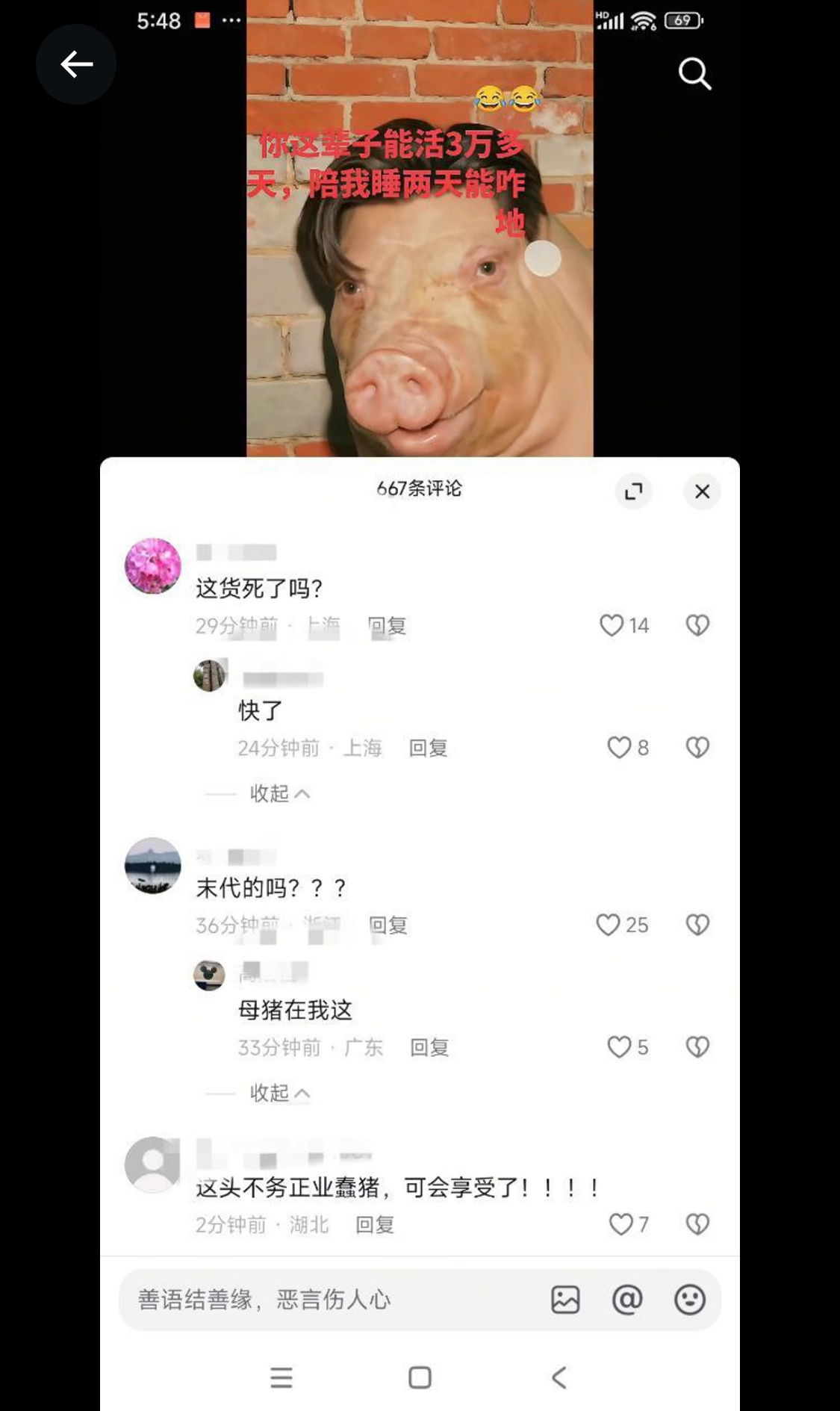The image size is (840, 1411).
Task: Like the comment 这货死了吗?
Action: click(612, 625)
